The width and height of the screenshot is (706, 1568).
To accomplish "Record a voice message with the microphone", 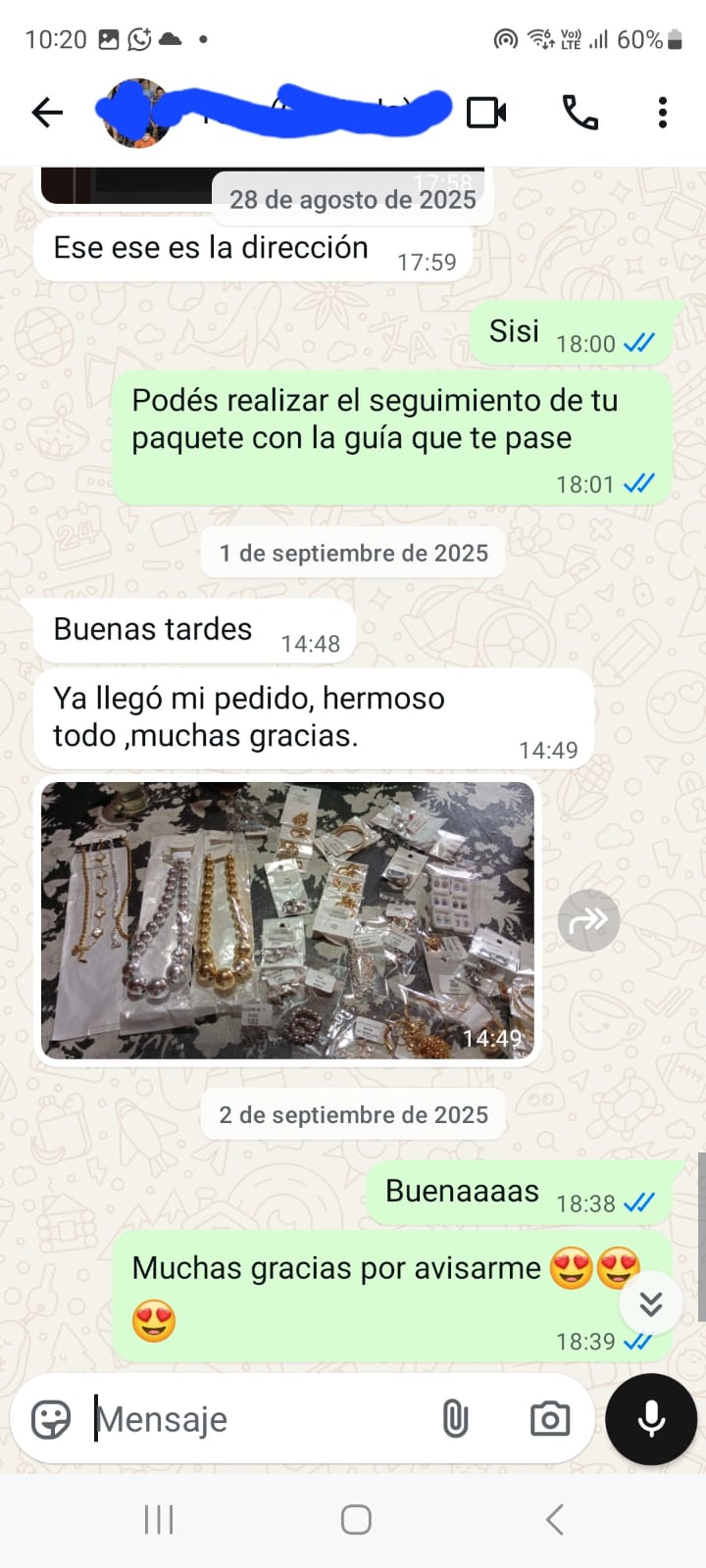I will [651, 1419].
